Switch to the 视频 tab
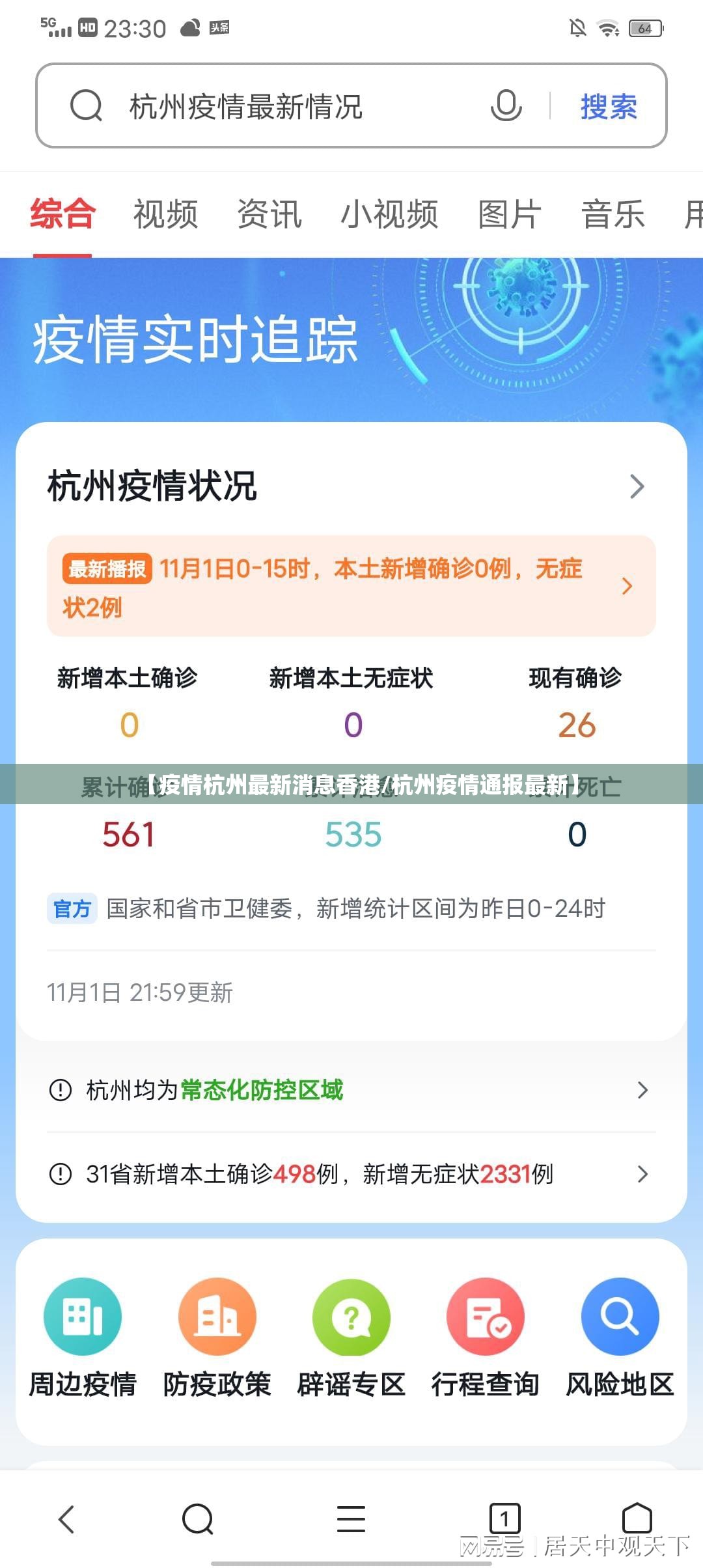Screen dimensions: 703x1568 (165, 214)
